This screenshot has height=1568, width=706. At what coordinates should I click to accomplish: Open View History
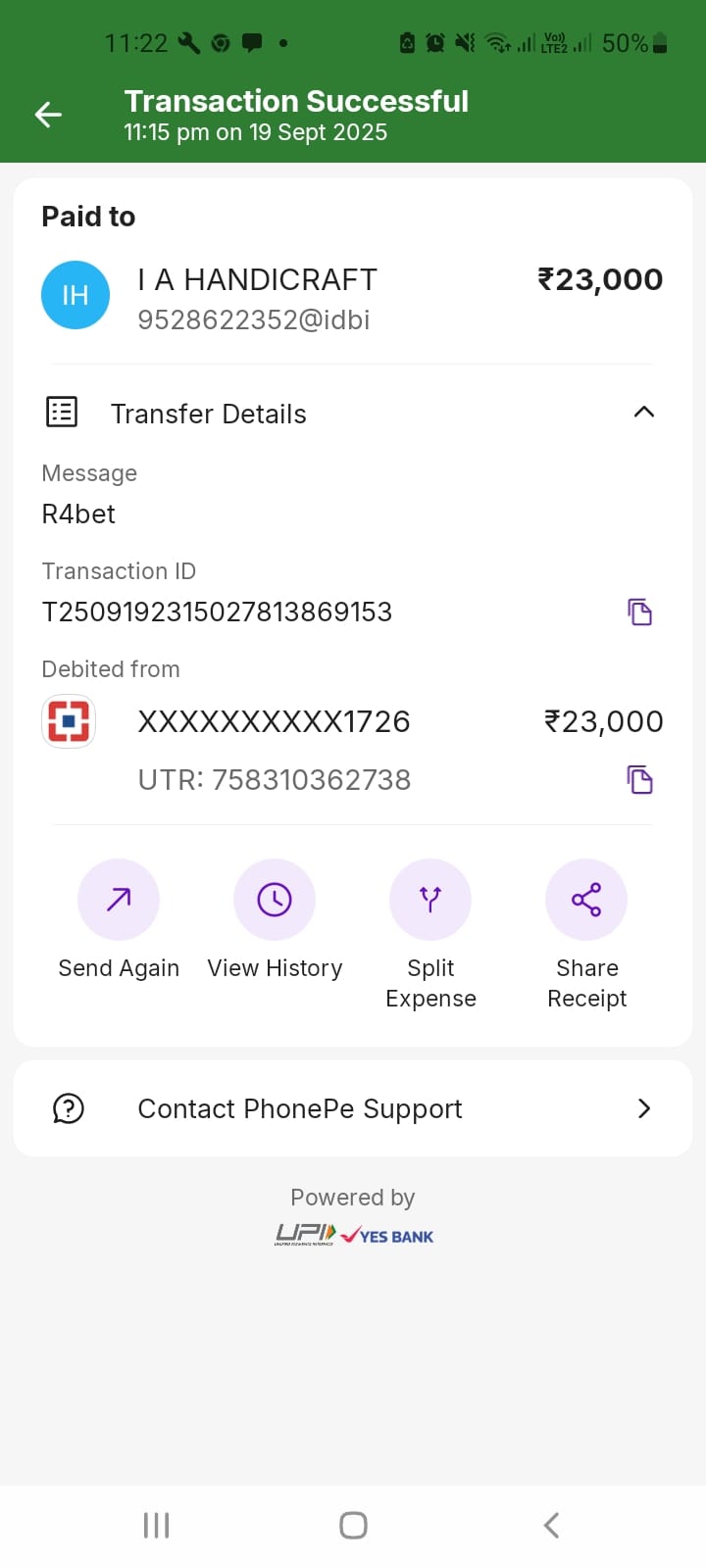click(275, 900)
